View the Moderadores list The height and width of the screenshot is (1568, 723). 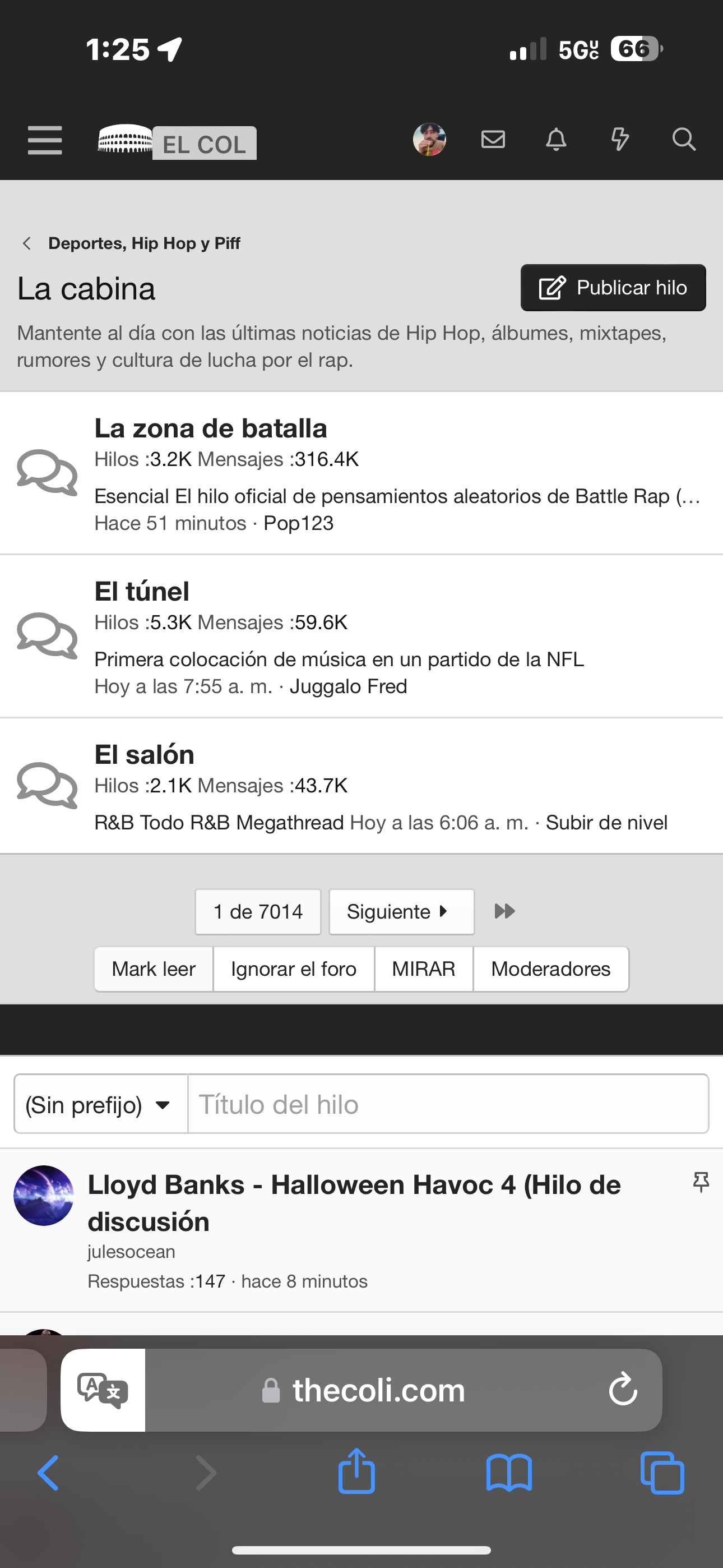coord(551,969)
